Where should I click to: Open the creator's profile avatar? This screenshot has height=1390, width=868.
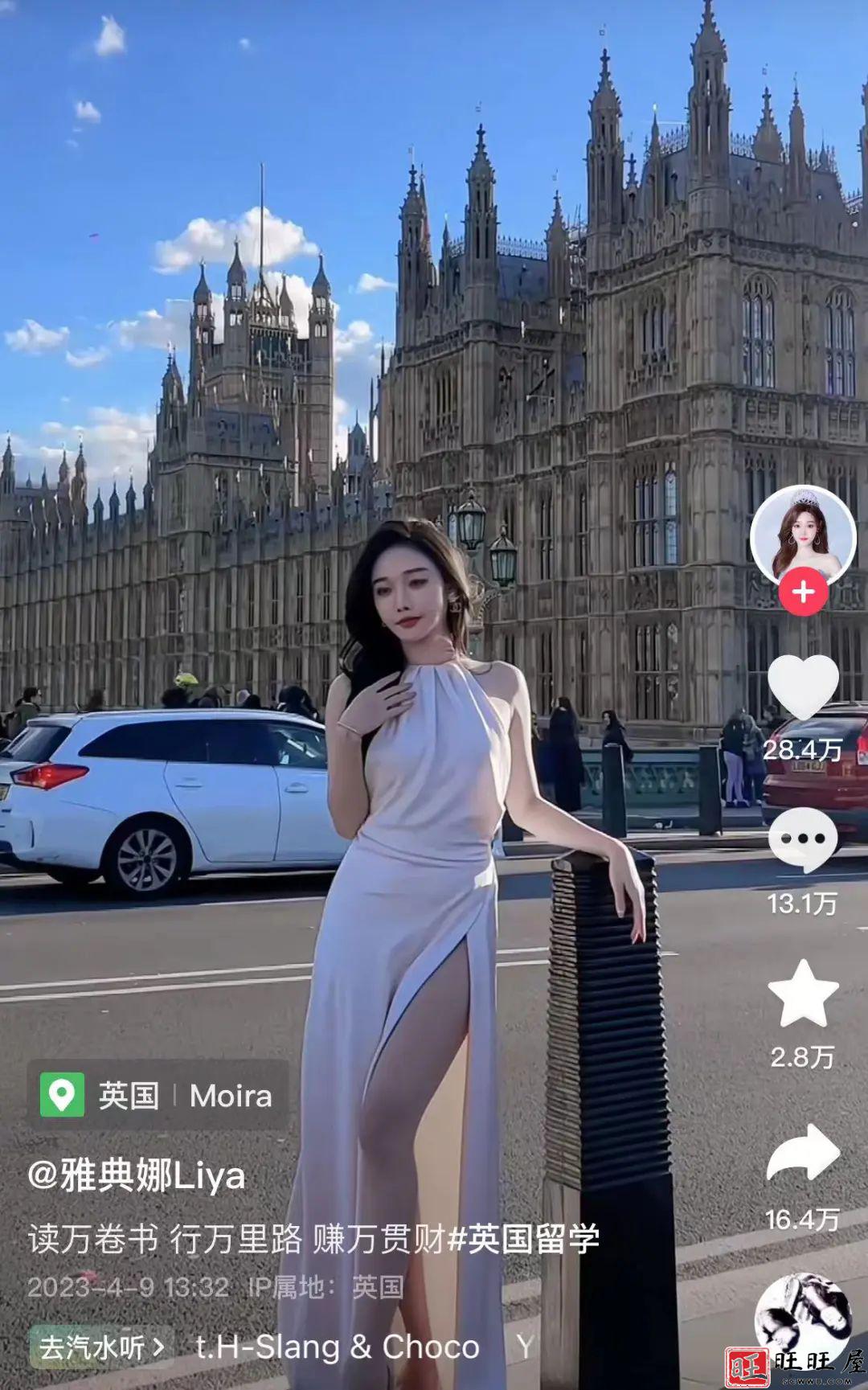click(x=802, y=533)
